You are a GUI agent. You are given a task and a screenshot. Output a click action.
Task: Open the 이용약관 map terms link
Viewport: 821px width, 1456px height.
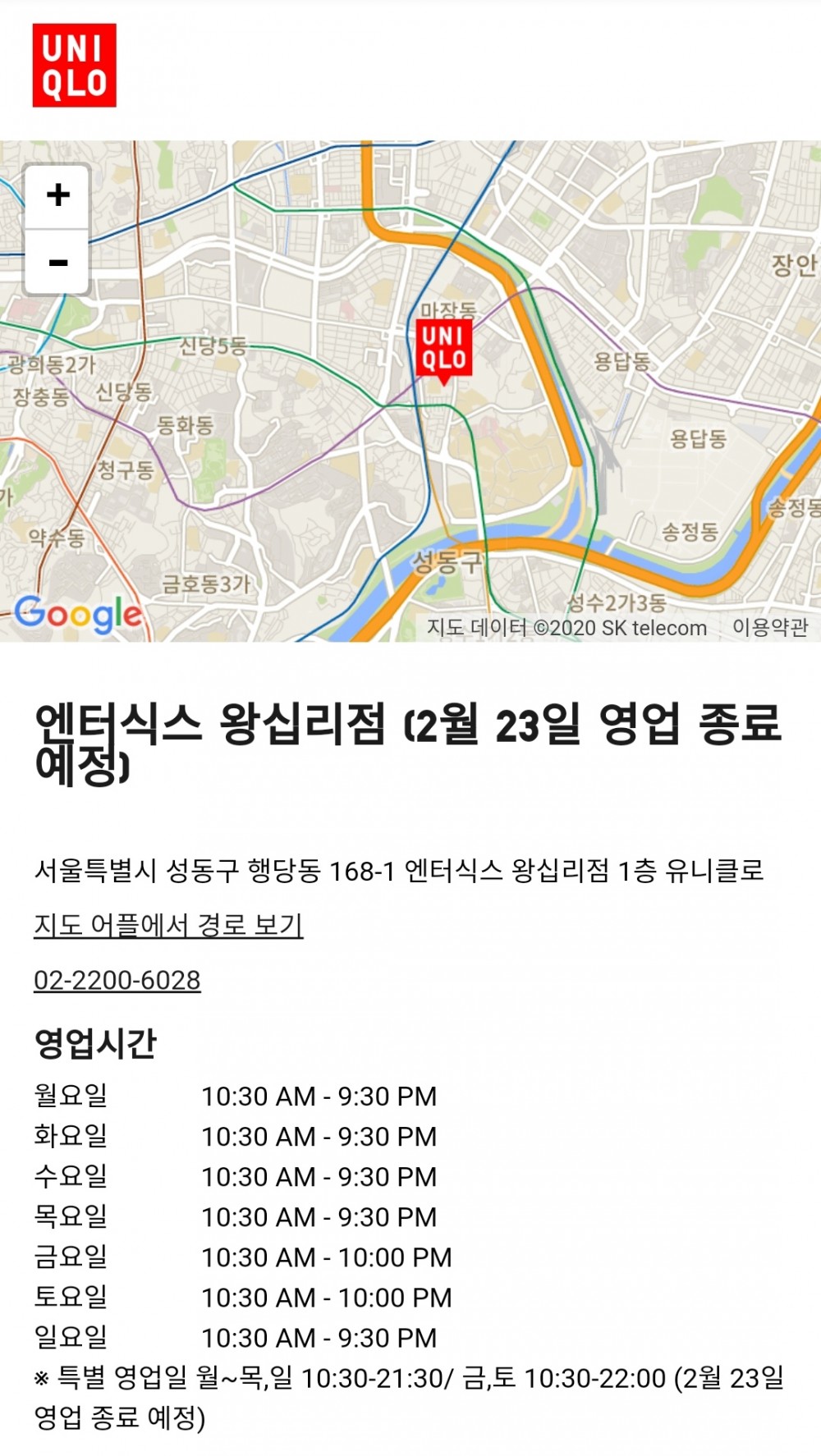tap(769, 627)
